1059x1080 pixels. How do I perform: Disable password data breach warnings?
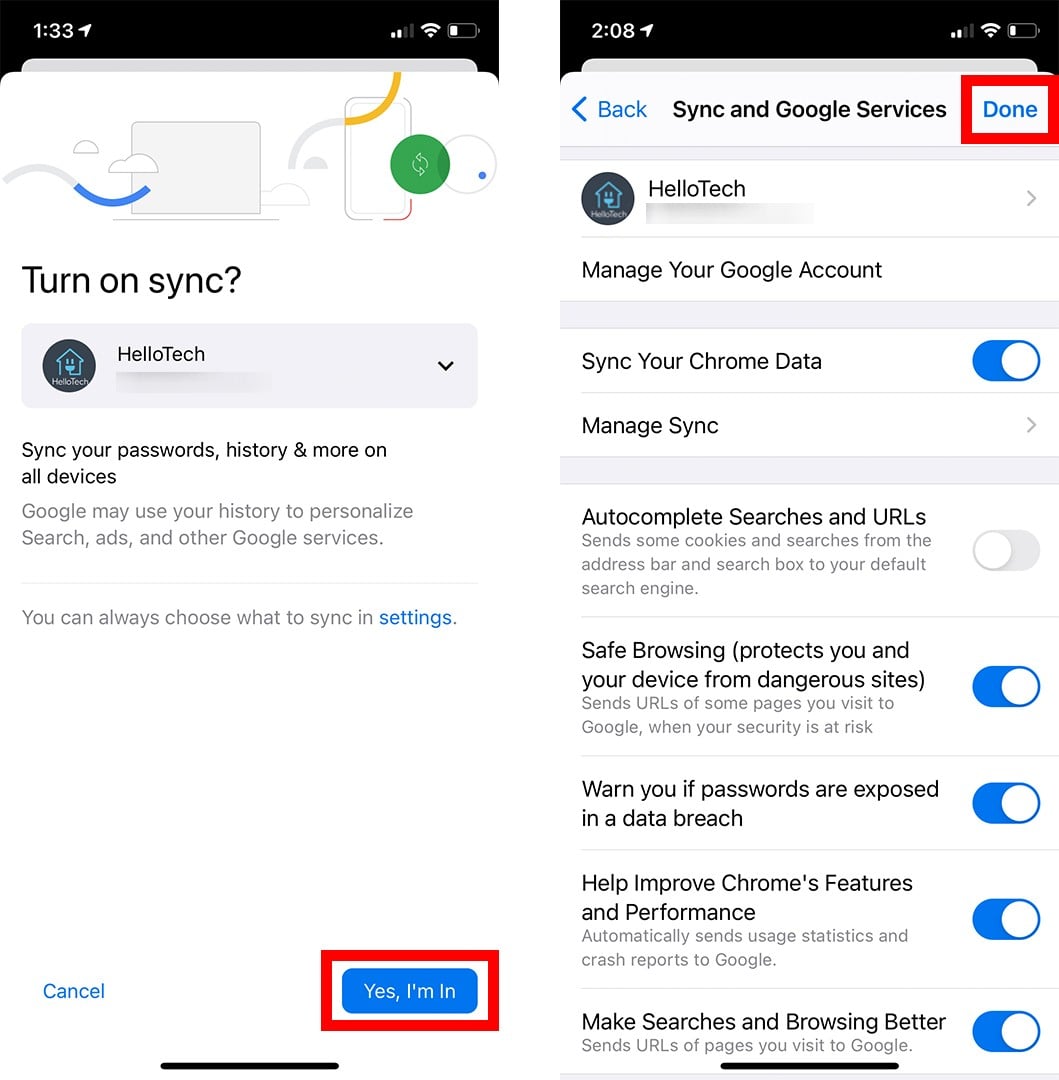coord(1005,803)
